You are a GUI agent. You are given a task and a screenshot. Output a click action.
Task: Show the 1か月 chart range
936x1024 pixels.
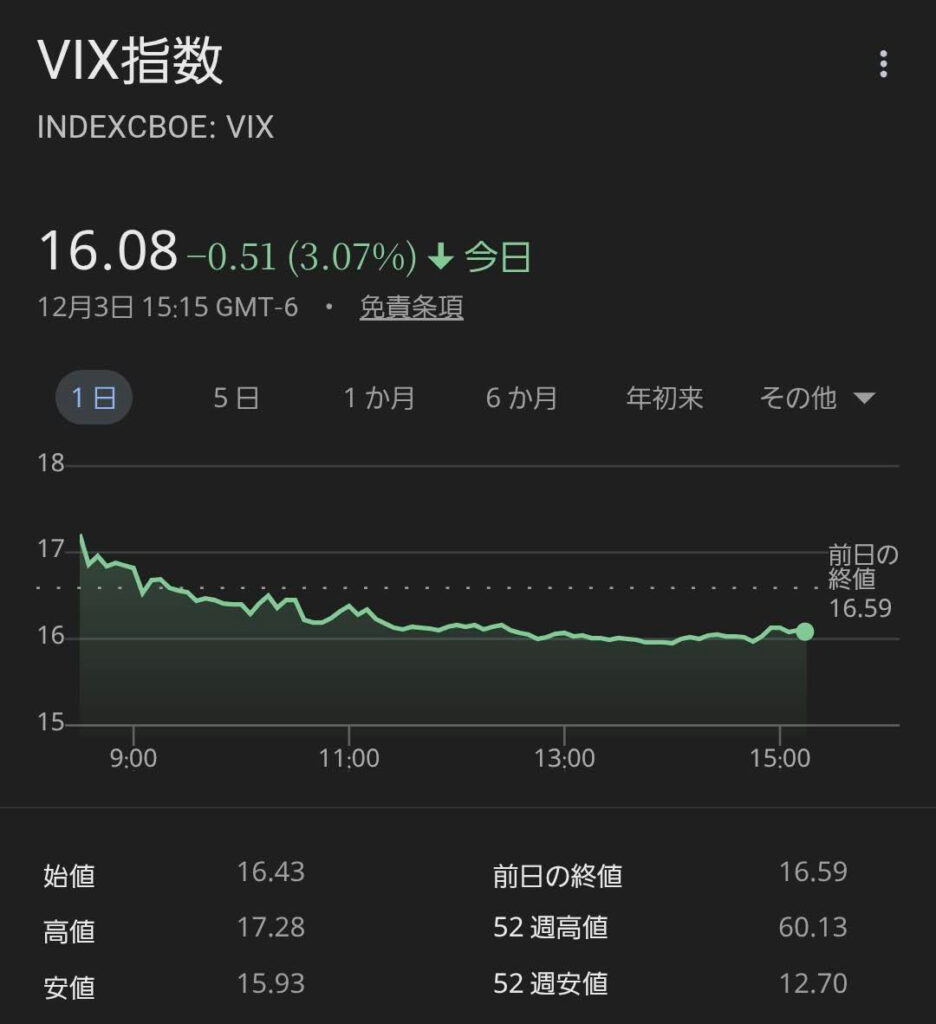point(379,398)
